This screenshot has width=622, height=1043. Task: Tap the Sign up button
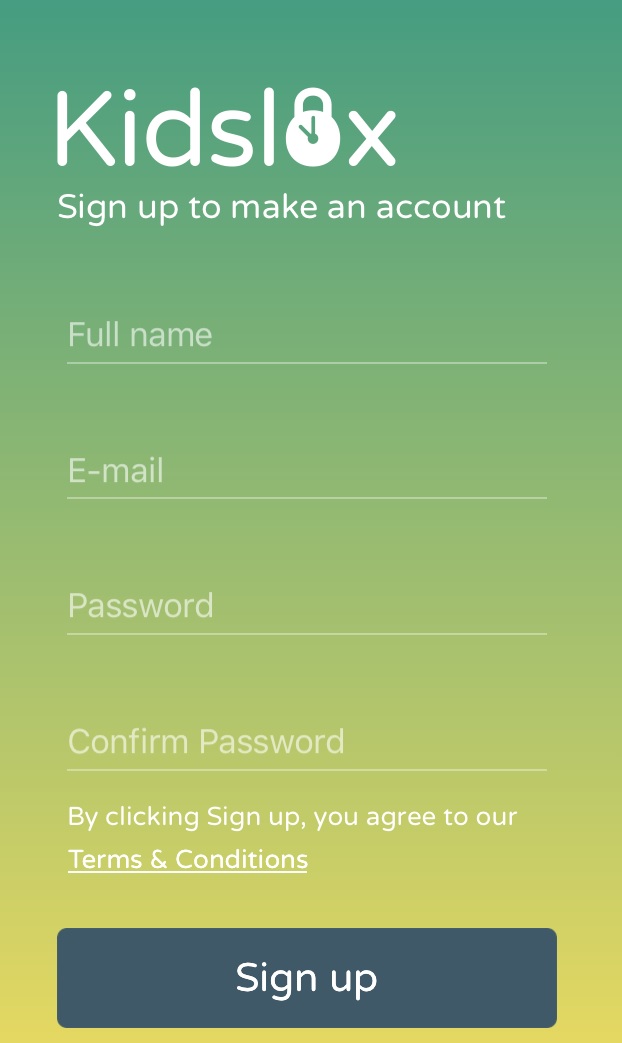pos(307,978)
